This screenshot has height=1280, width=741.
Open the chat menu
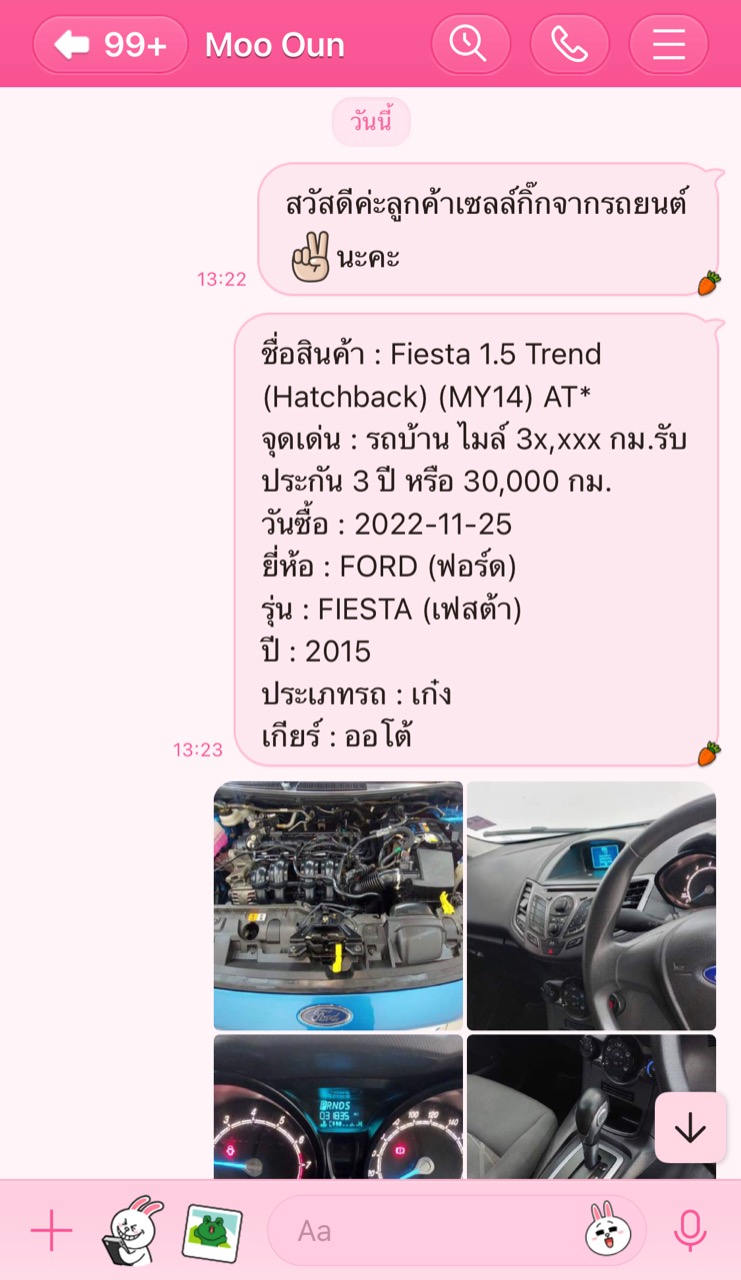(x=668, y=45)
